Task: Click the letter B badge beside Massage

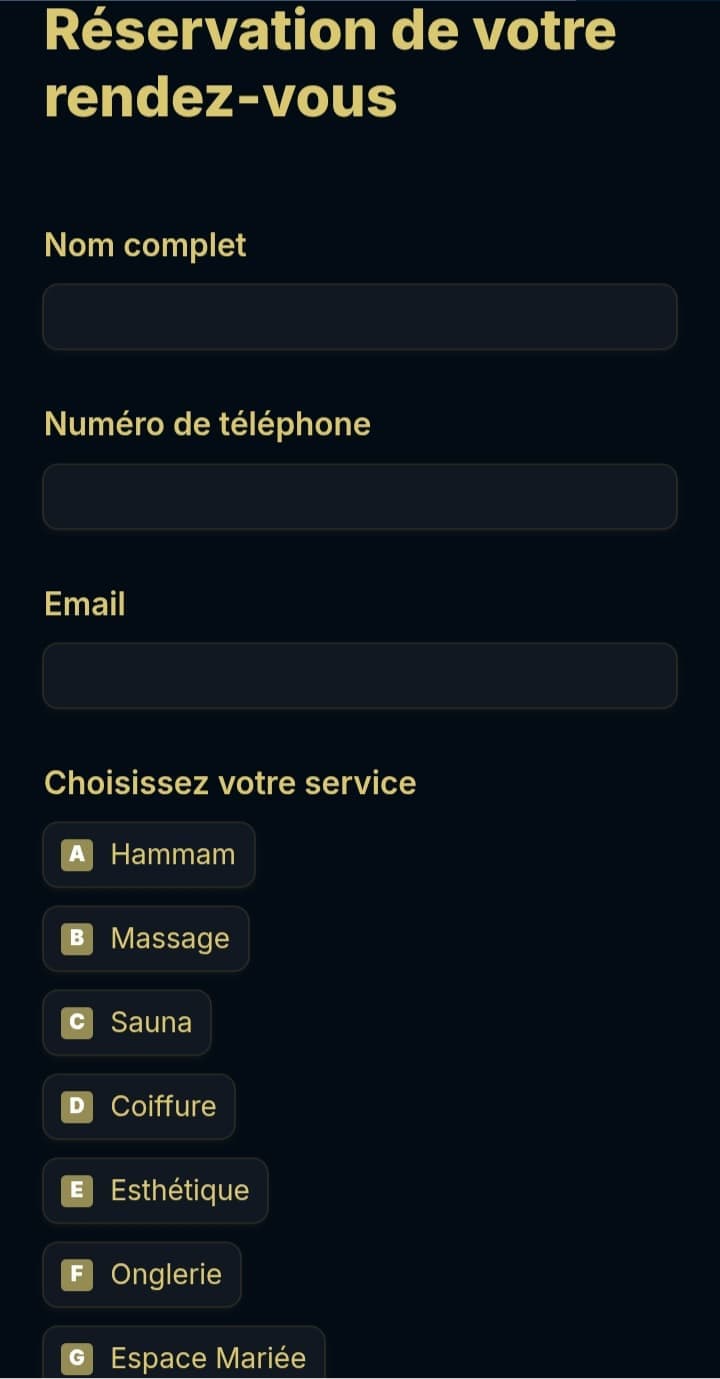Action: click(75, 939)
